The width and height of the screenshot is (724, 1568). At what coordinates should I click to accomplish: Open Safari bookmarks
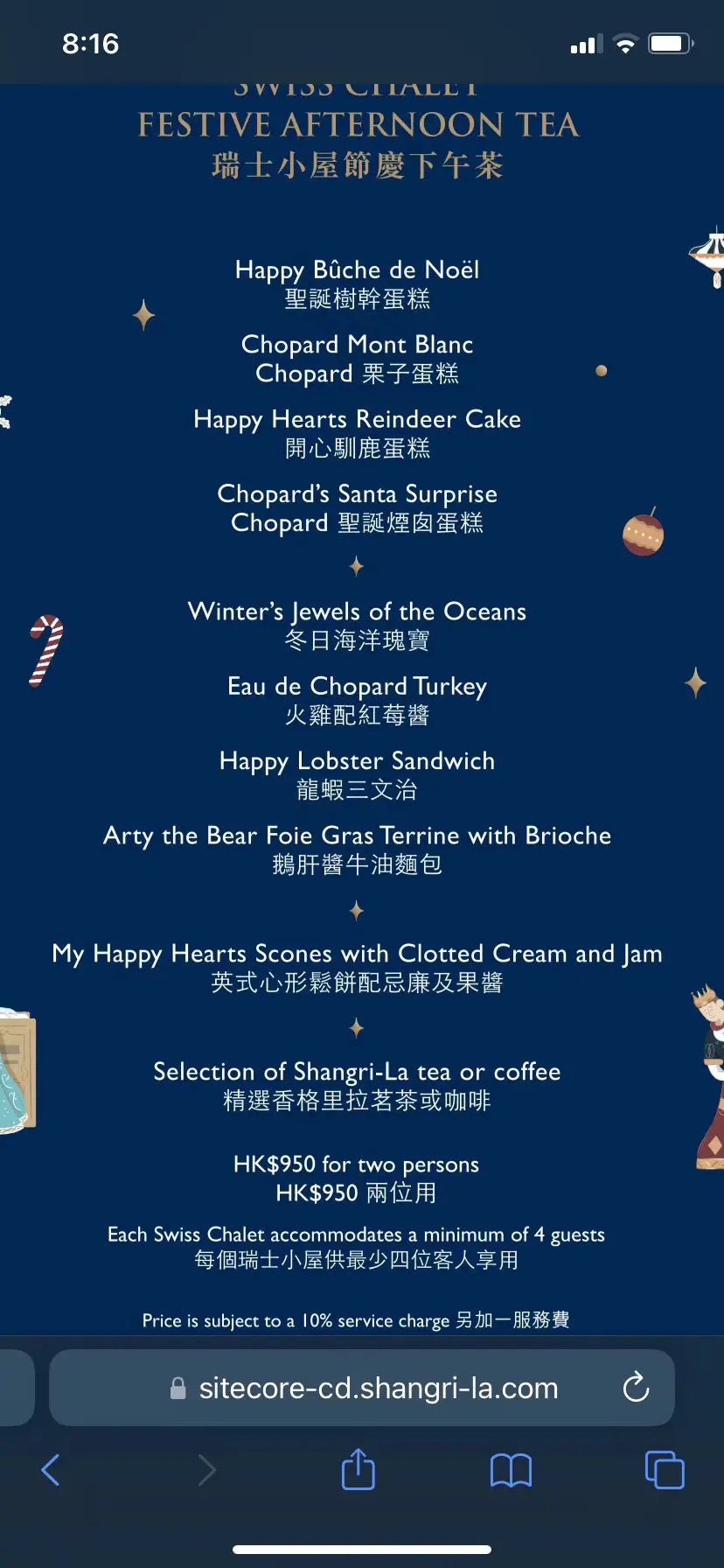click(511, 1470)
